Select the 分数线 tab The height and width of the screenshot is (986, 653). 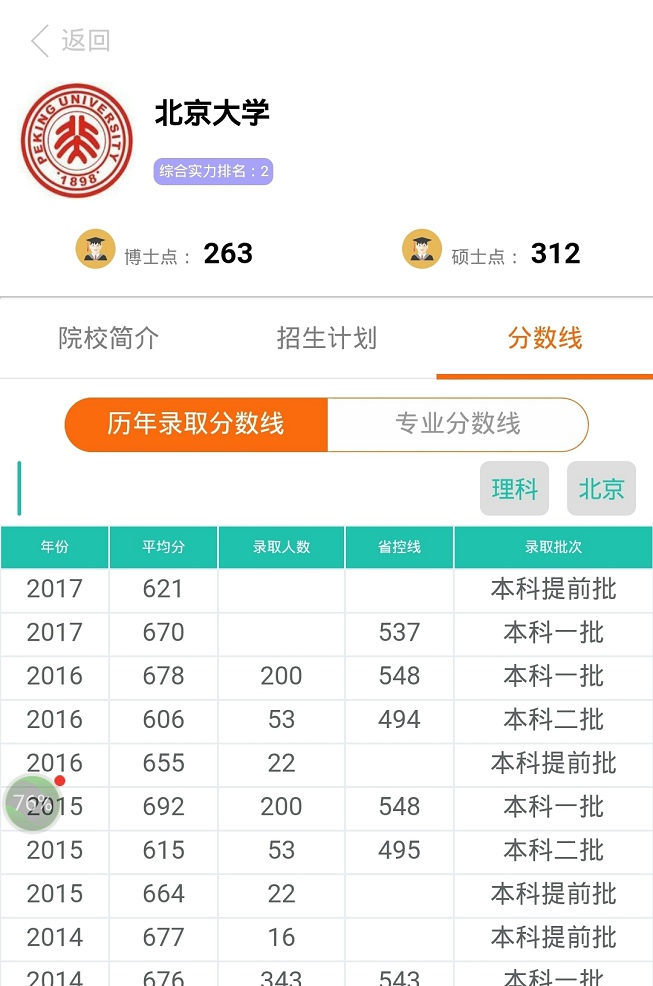(544, 338)
